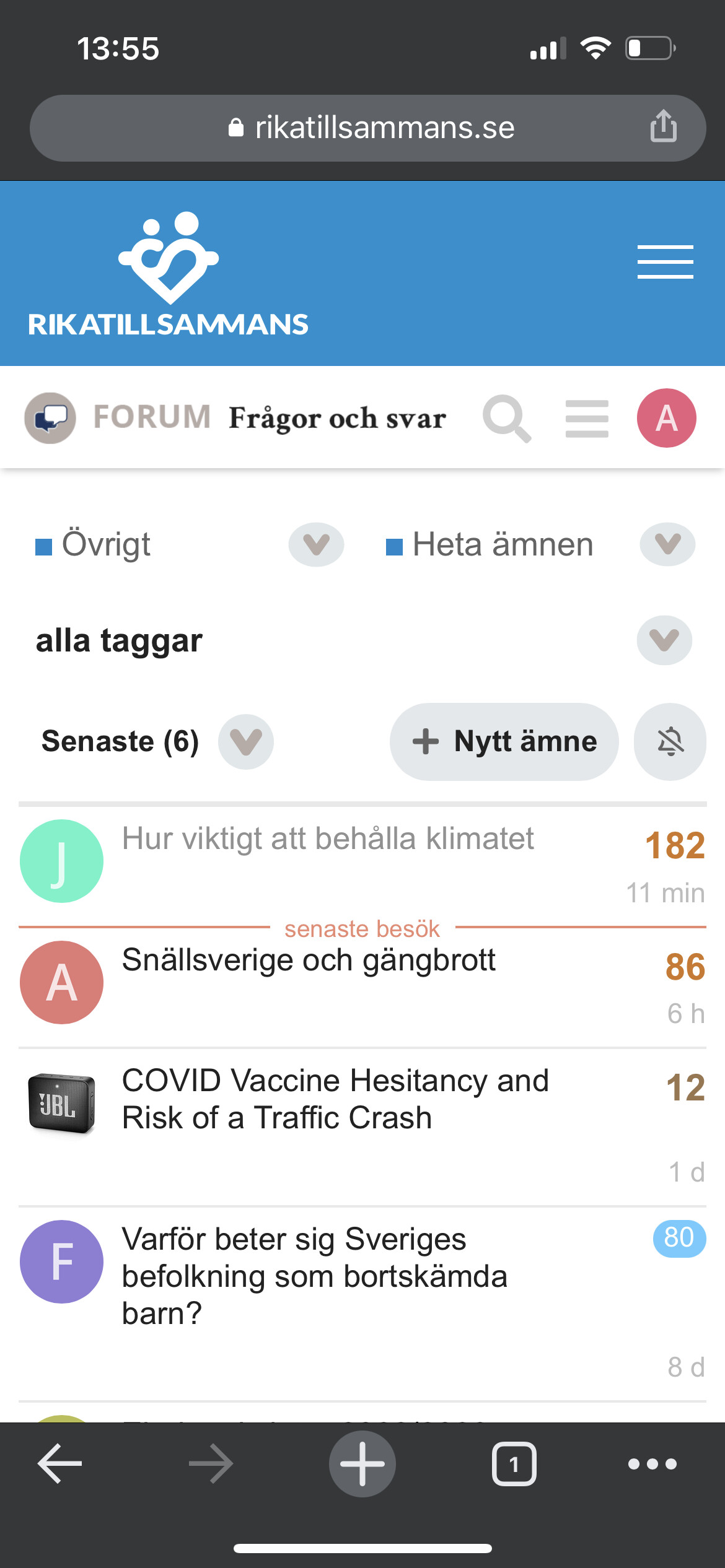Open COVID Vaccine Hesitancy topic
Image resolution: width=725 pixels, height=1568 pixels.
(x=335, y=1099)
